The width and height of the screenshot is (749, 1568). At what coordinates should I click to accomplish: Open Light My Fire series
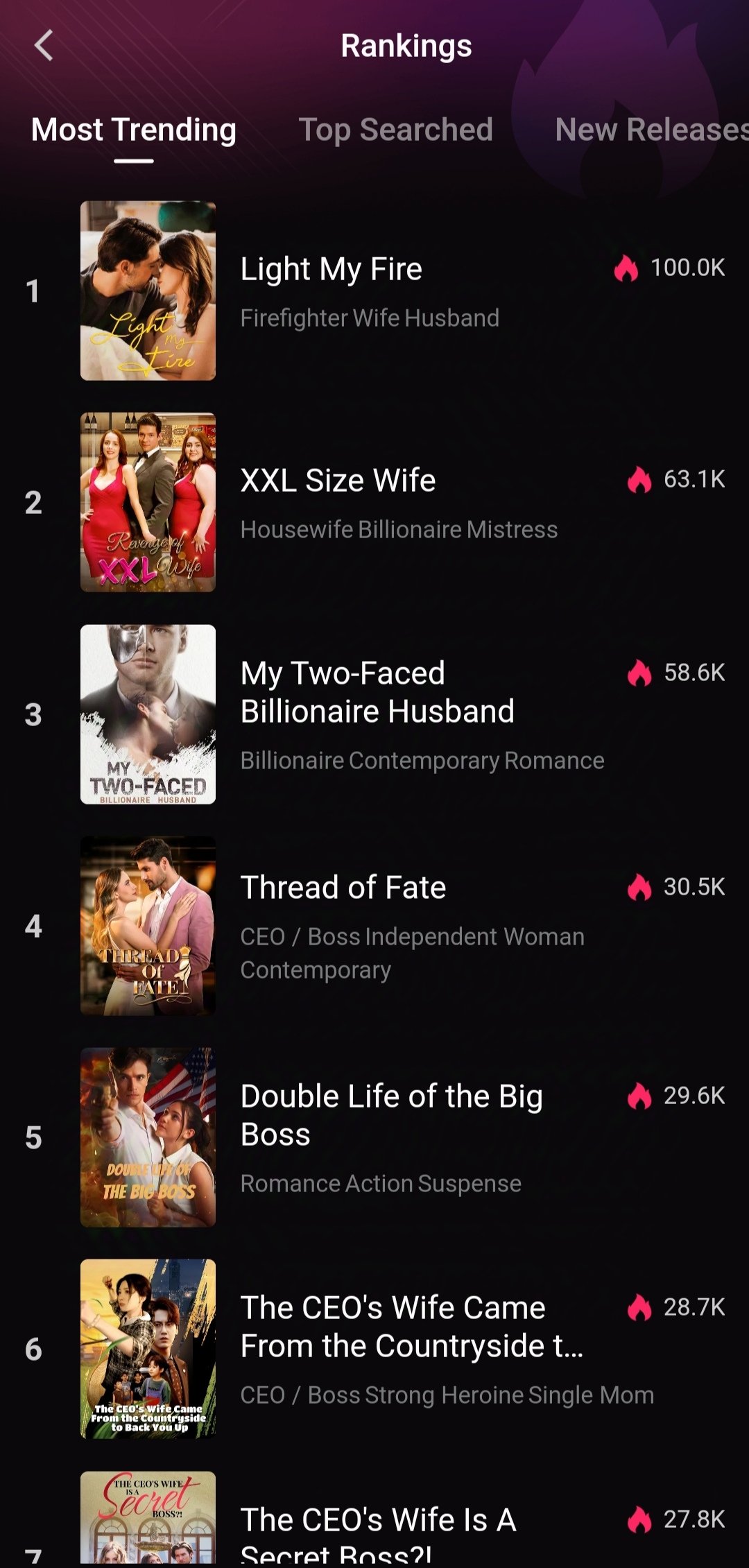[331, 270]
